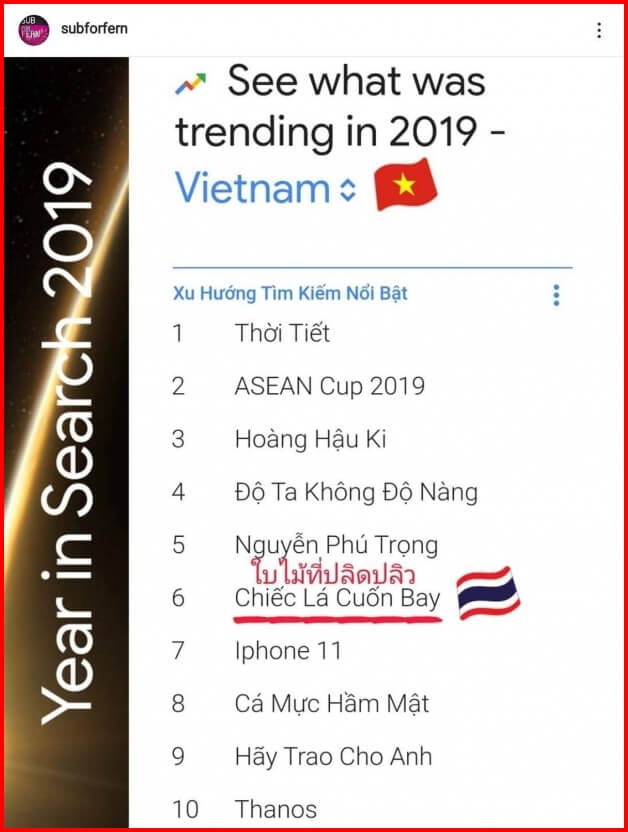Tap the Year in Search post image
The width and height of the screenshot is (628, 832).
[x=314, y=442]
